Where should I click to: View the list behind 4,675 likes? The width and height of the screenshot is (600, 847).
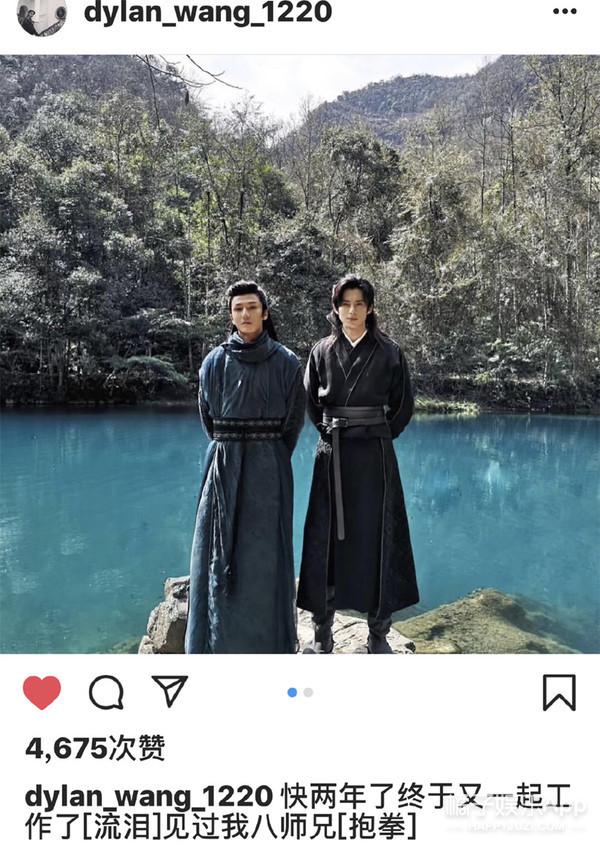[x=95, y=748]
